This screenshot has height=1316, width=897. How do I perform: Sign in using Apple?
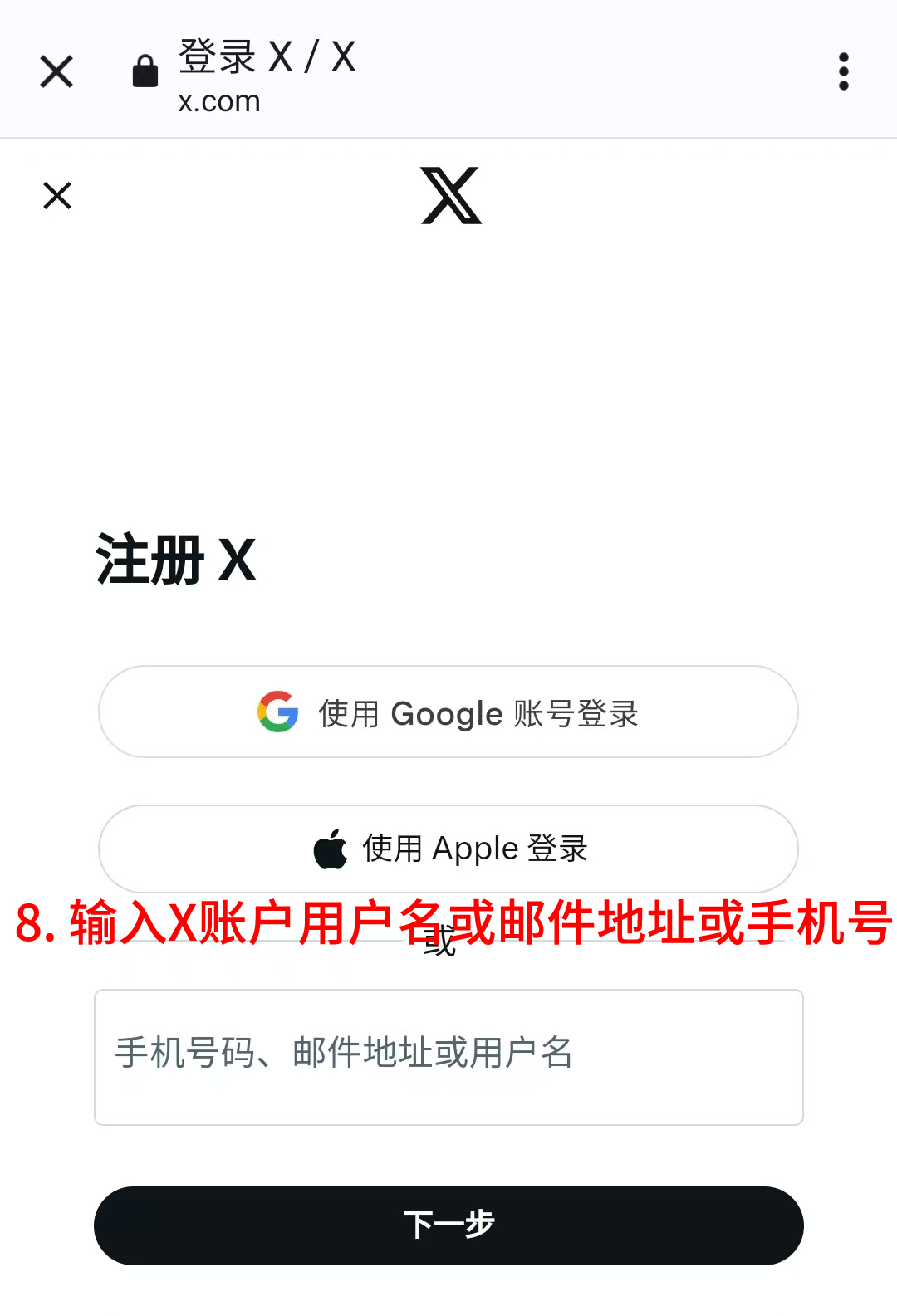(448, 849)
